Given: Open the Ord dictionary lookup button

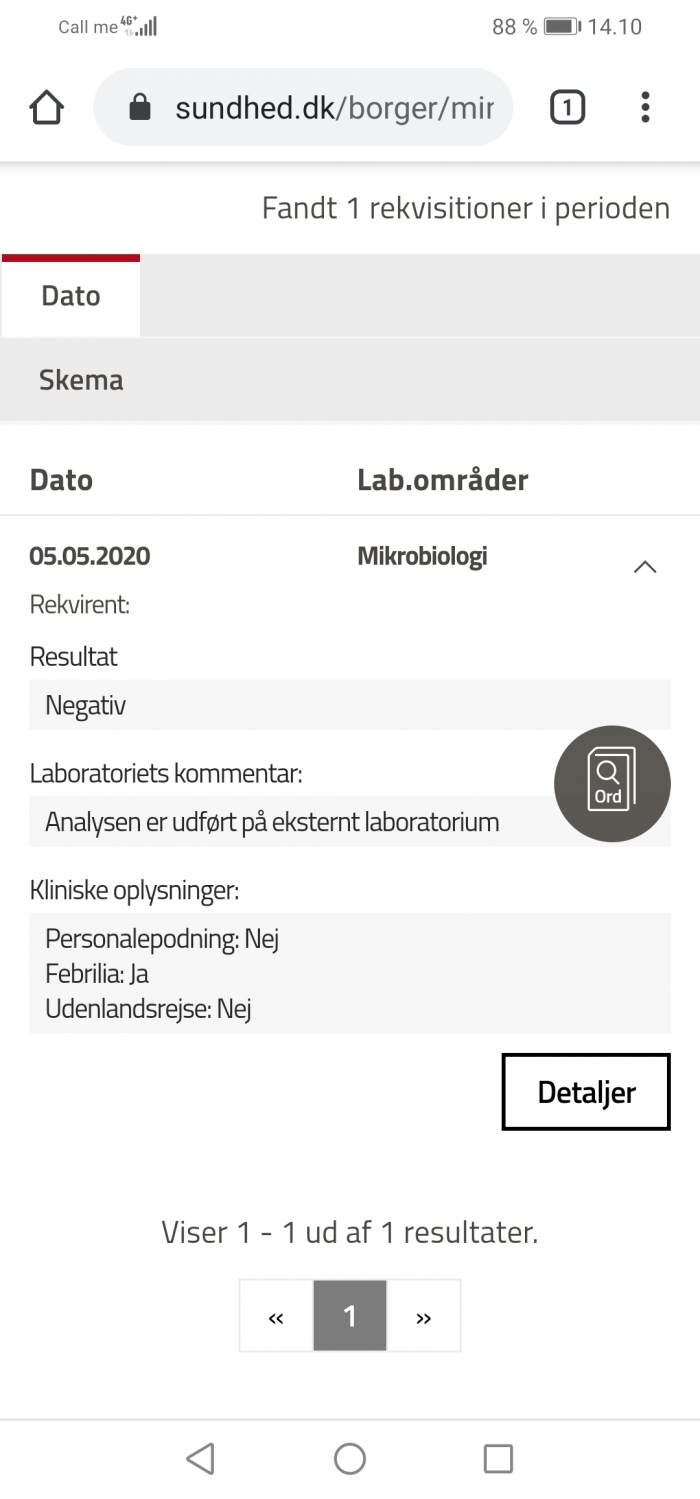Looking at the screenshot, I should pos(612,783).
